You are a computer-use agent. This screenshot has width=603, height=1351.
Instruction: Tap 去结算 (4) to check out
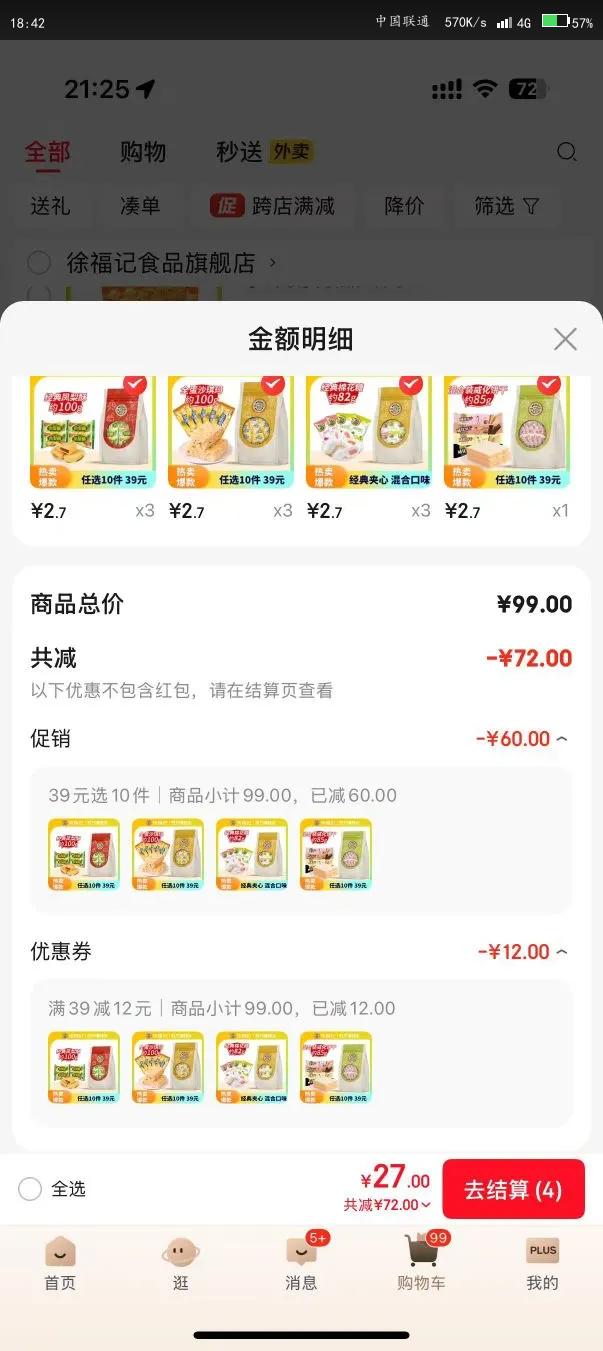tap(513, 1189)
